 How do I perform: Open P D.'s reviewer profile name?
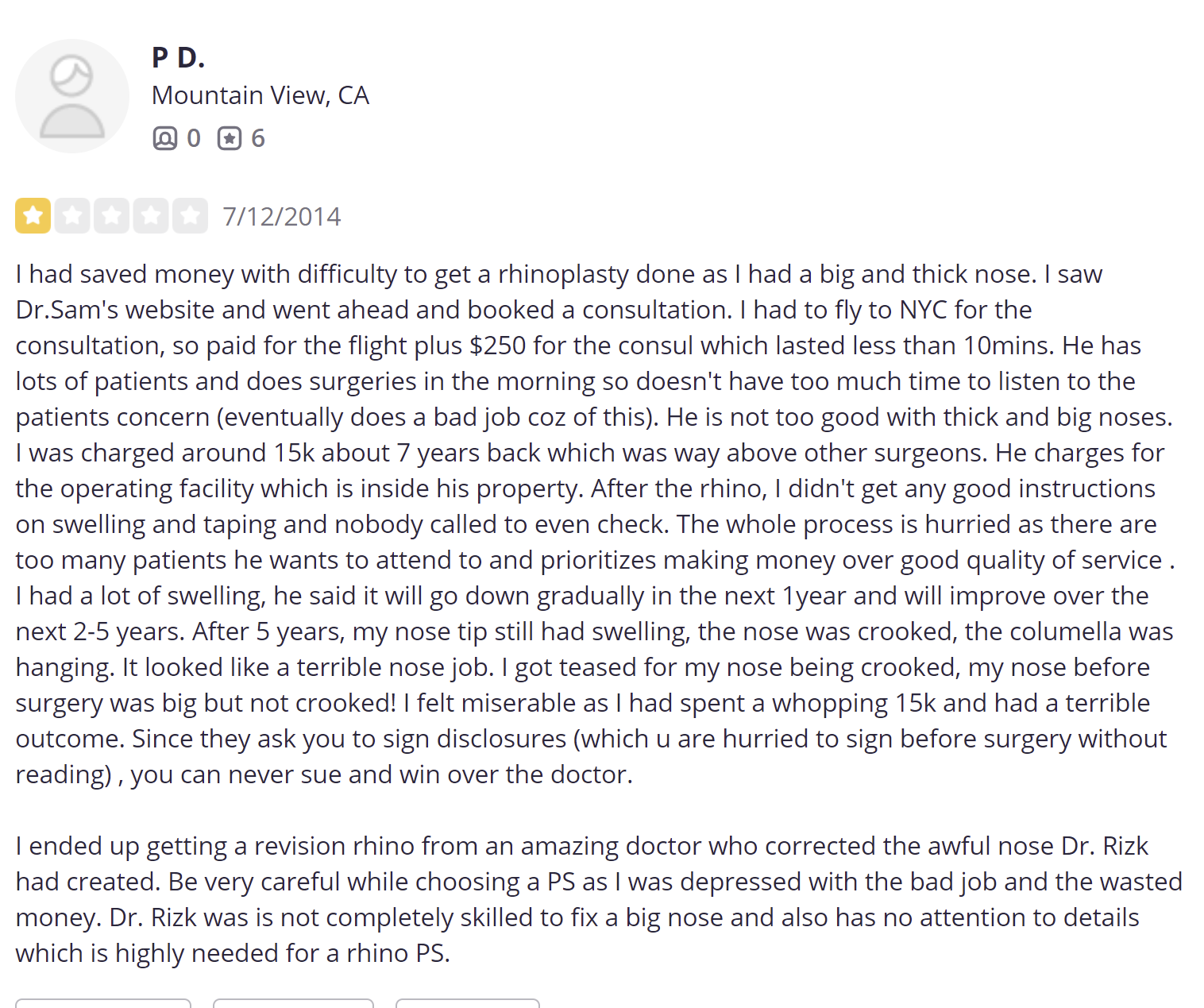178,57
